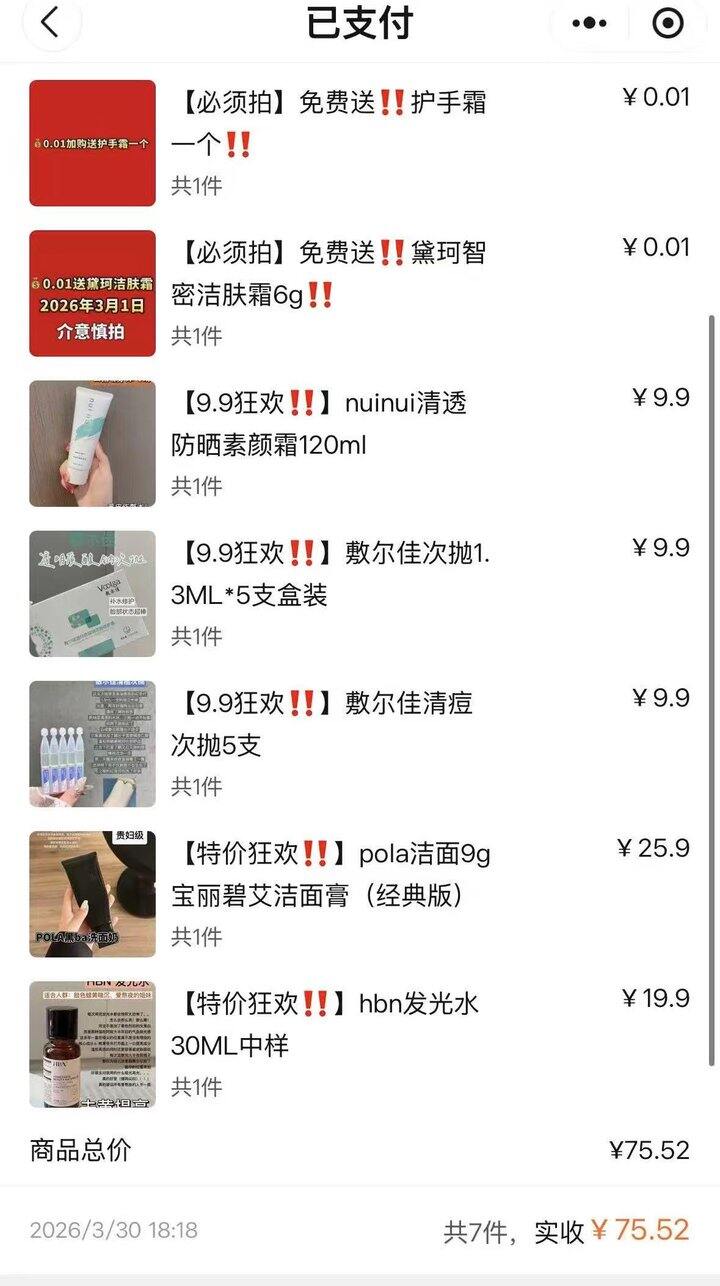Open nuinui清透防晒素颜霜120ml product
Viewport: 720px width, 1286px height.
[x=320, y=424]
